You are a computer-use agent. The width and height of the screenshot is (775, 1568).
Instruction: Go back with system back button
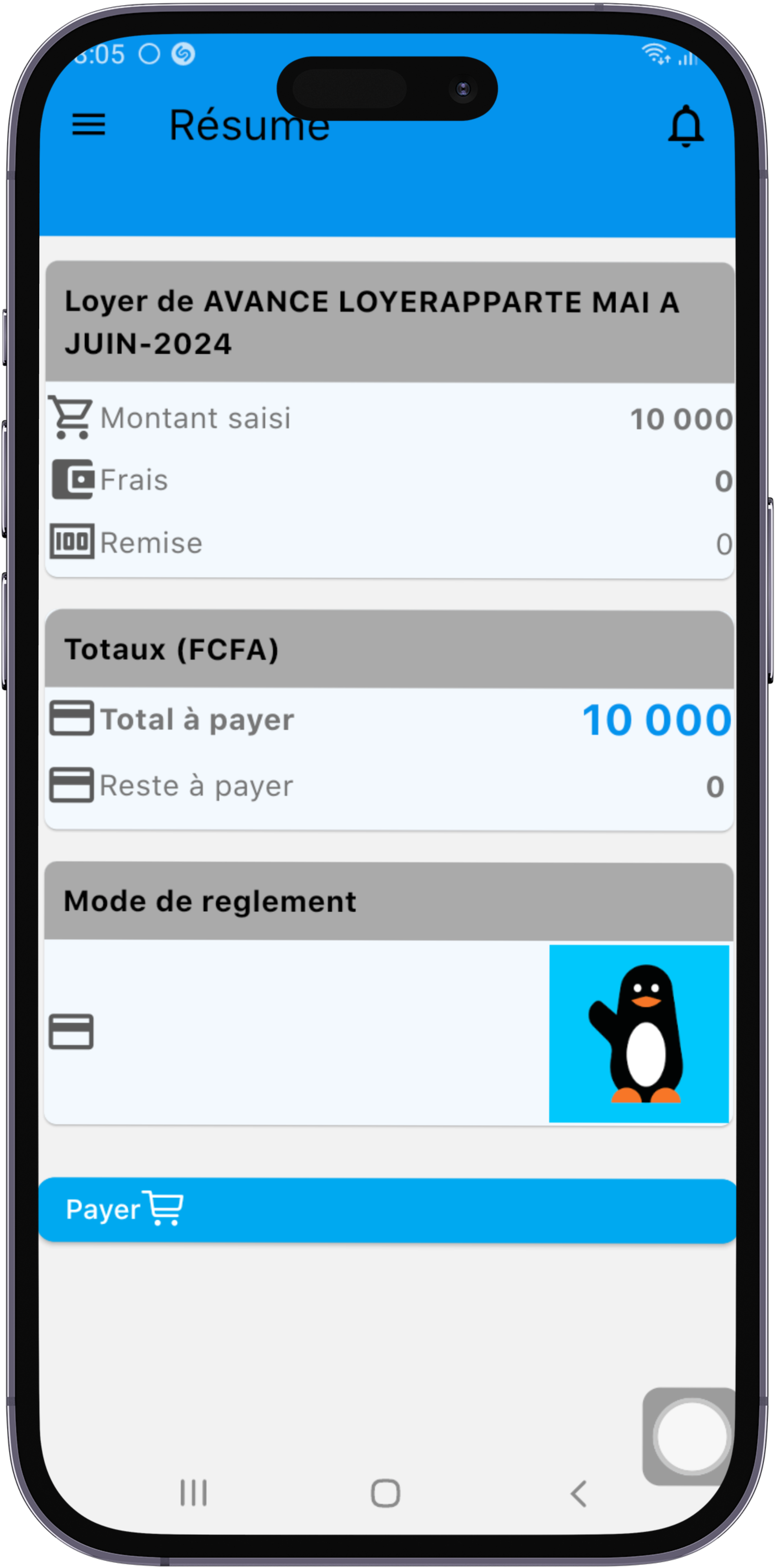(579, 1493)
